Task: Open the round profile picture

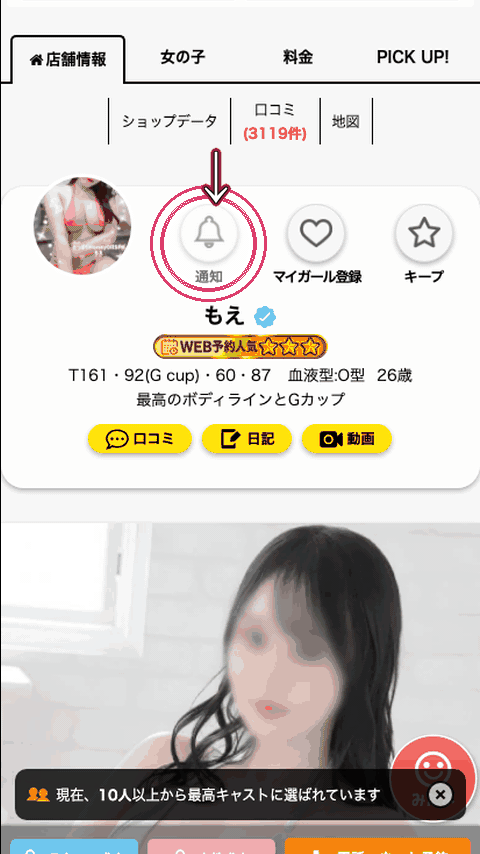Action: (x=82, y=225)
